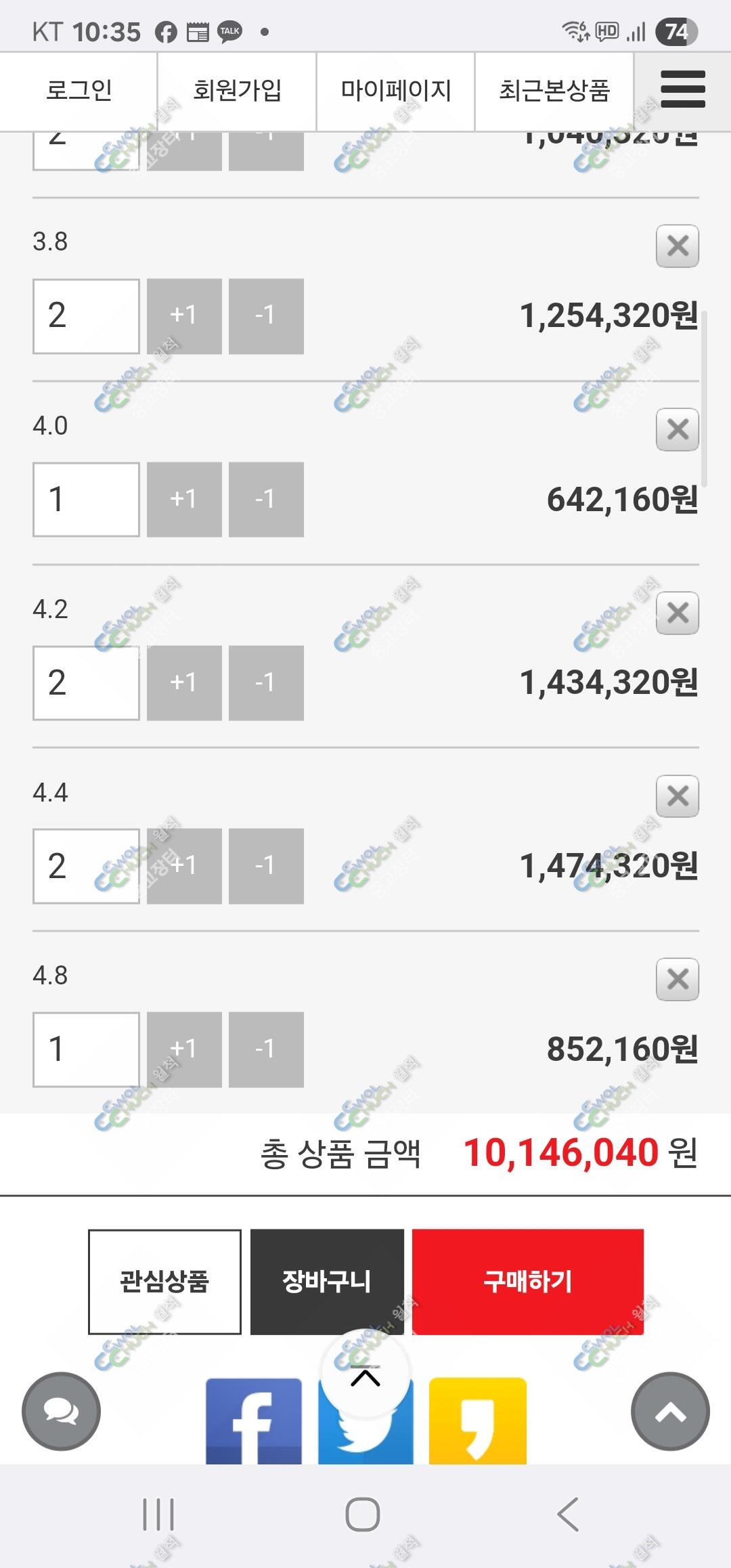The height and width of the screenshot is (1568, 731).
Task: View 최근본상품 list
Action: point(554,91)
